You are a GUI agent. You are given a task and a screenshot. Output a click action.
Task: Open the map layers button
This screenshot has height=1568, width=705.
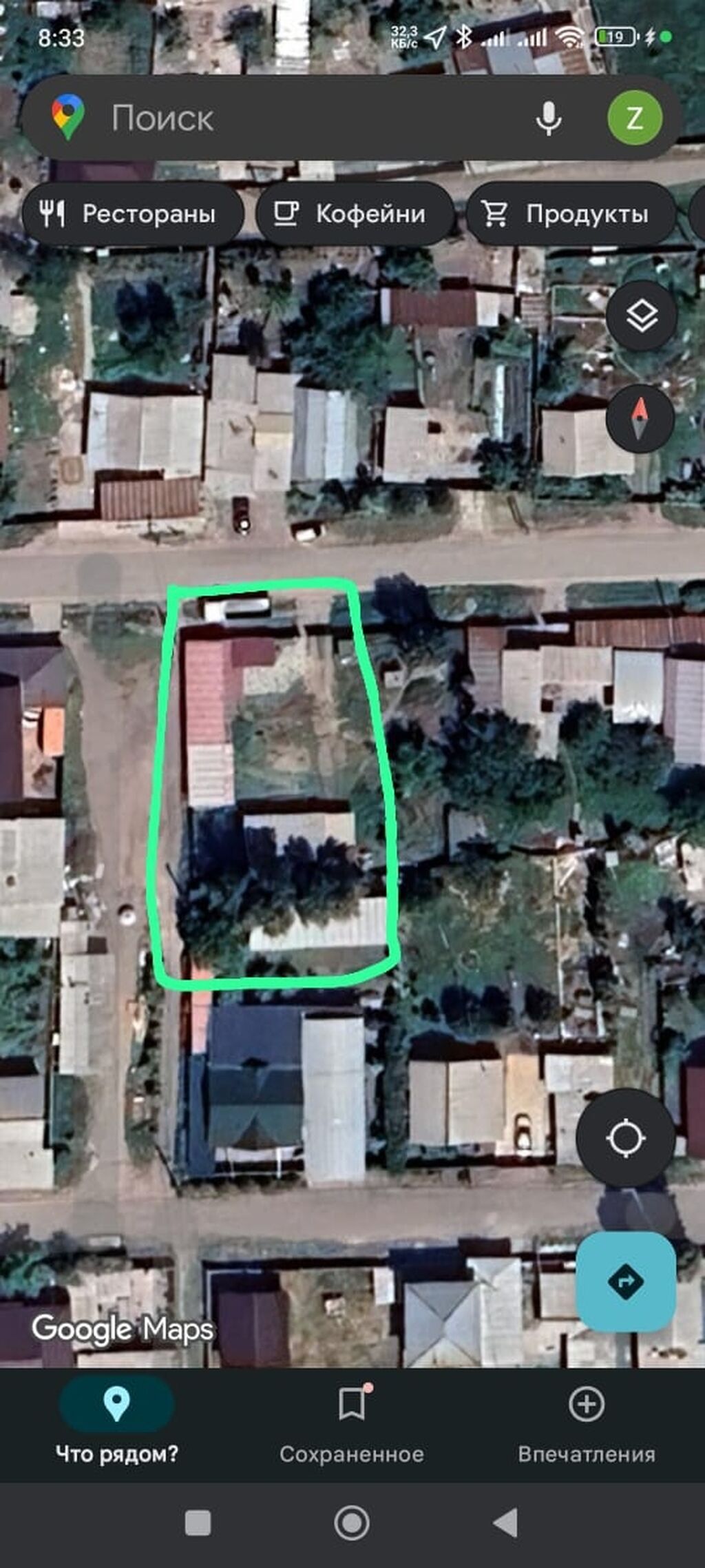pyautogui.click(x=641, y=316)
